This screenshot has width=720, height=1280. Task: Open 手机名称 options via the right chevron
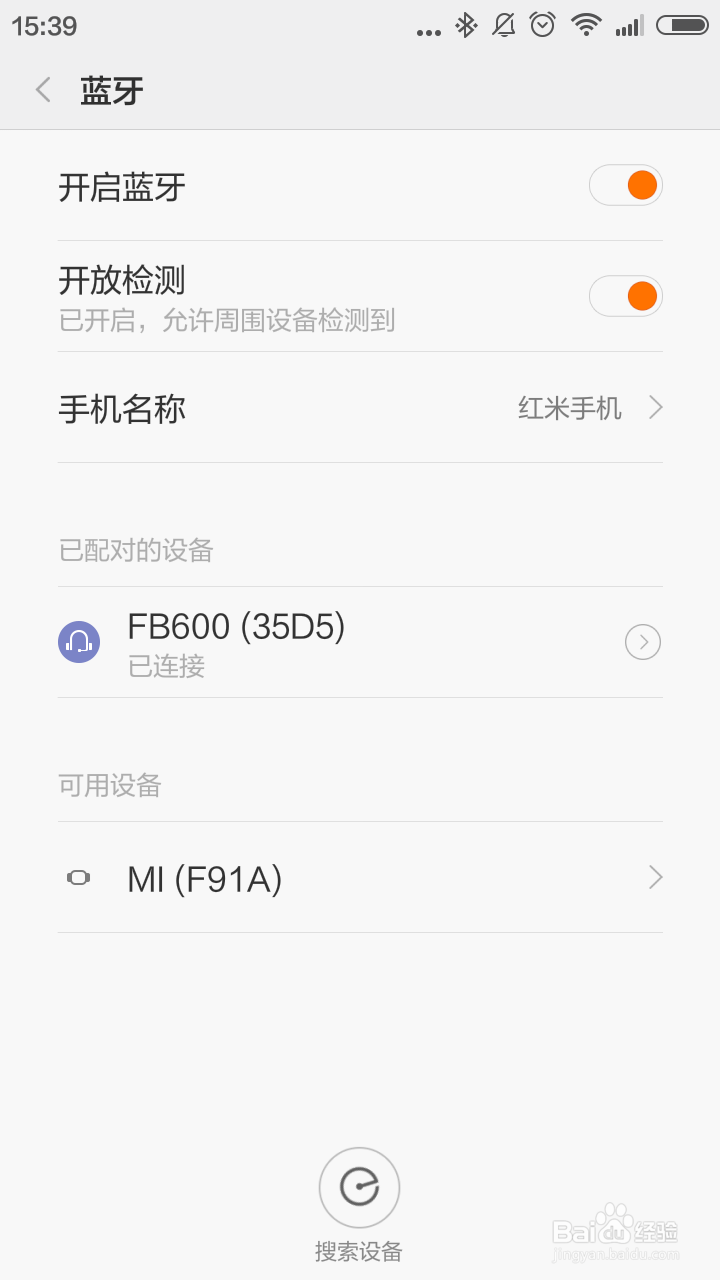(655, 408)
